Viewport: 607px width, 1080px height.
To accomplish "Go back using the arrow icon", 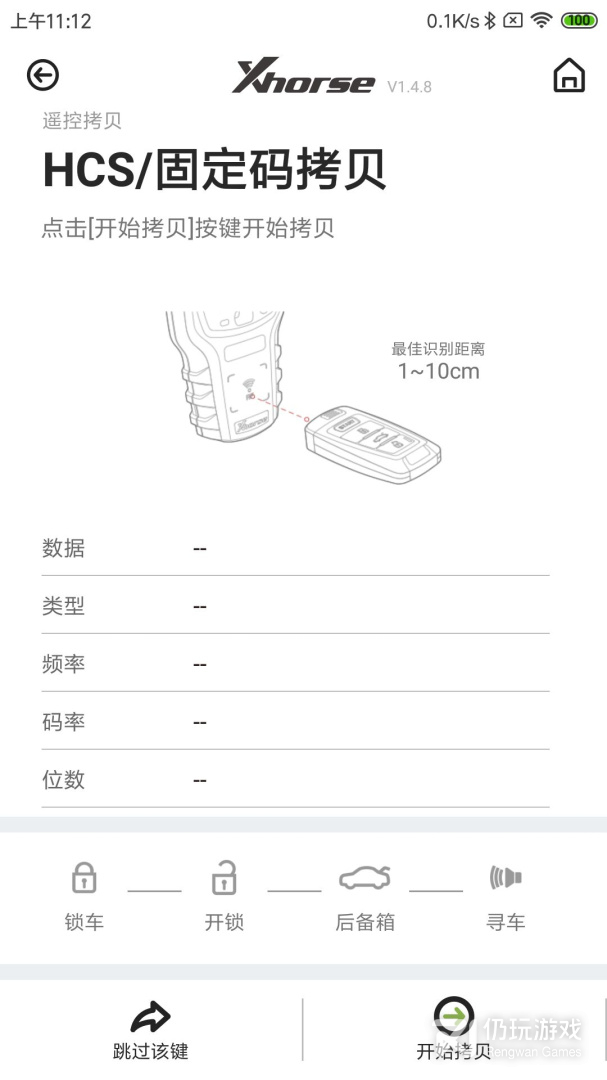I will click(x=43, y=75).
